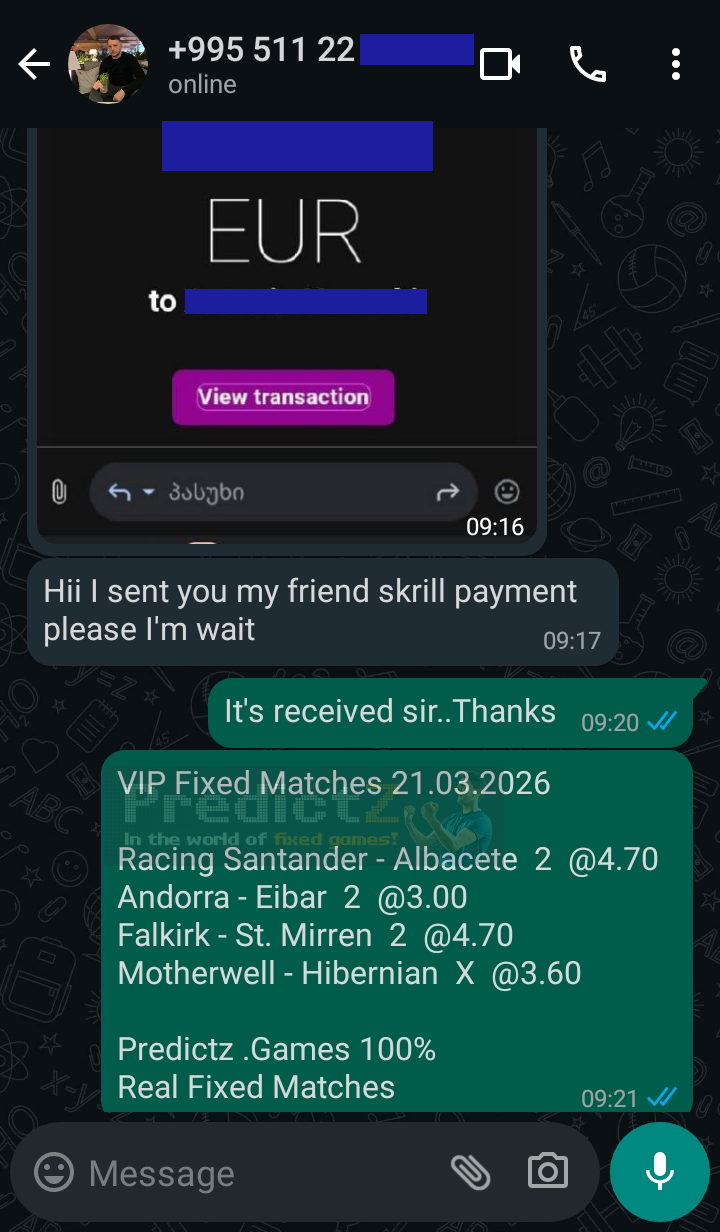This screenshot has width=720, height=1232.
Task: Tap the online status under the contact name
Action: (201, 85)
